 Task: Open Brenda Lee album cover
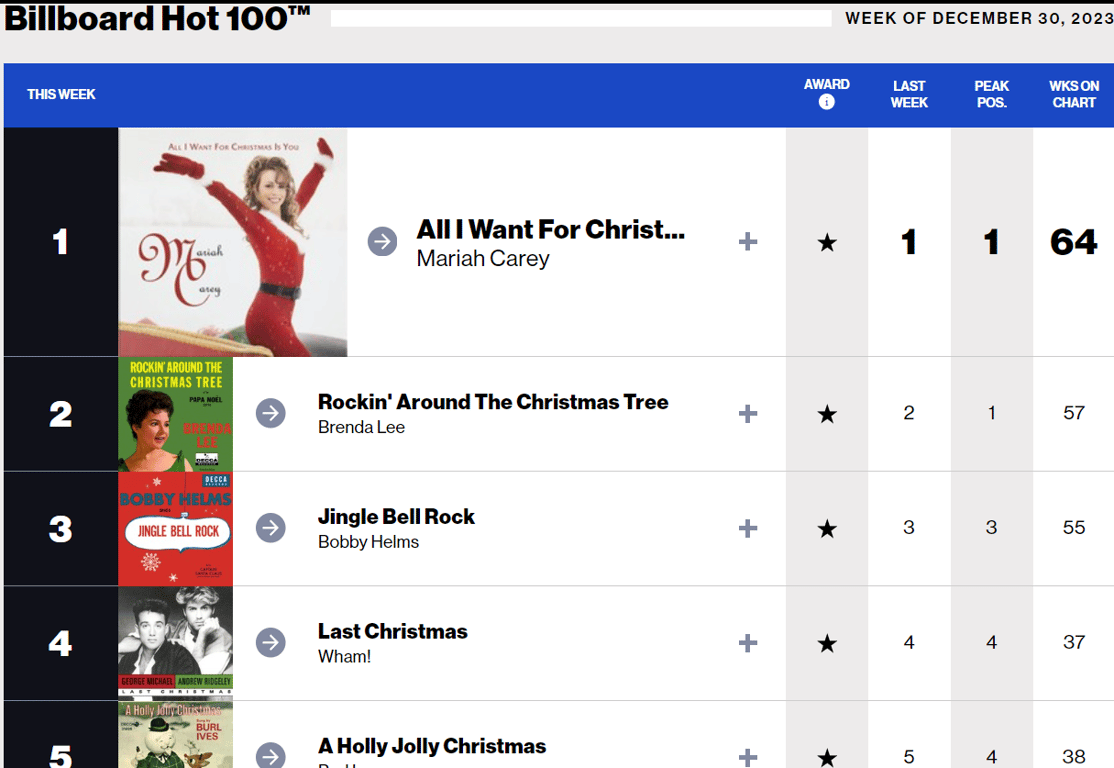click(175, 414)
